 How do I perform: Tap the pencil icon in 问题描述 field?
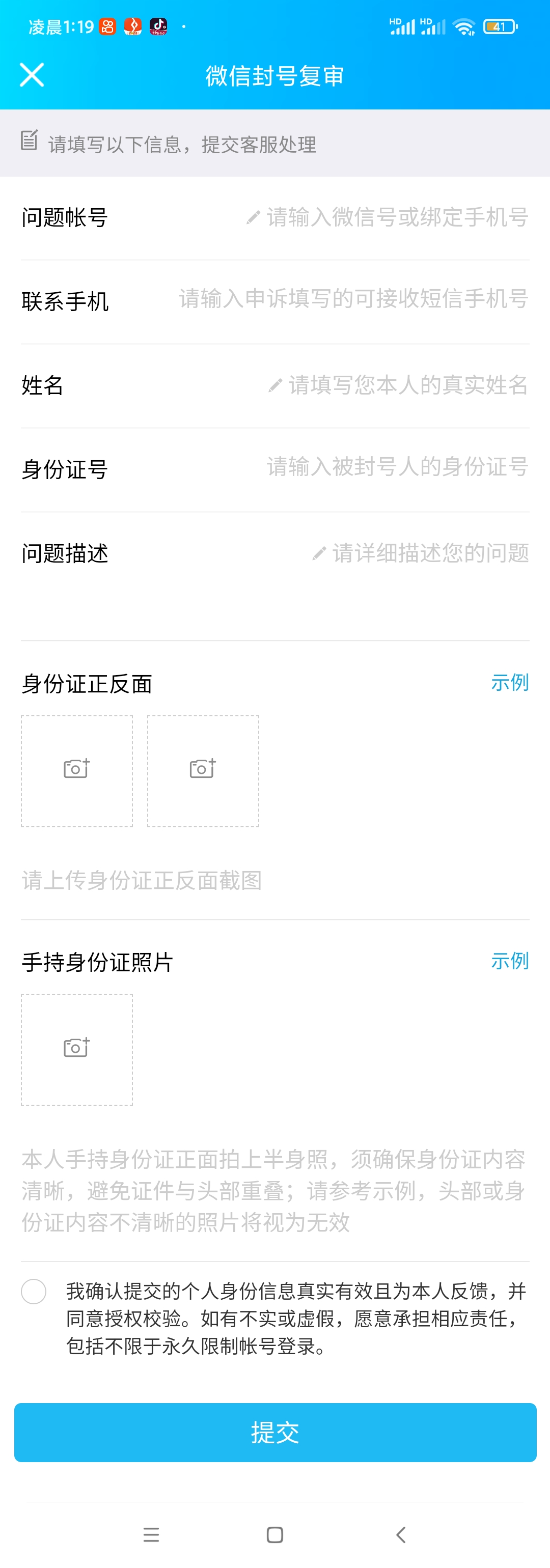click(x=319, y=553)
